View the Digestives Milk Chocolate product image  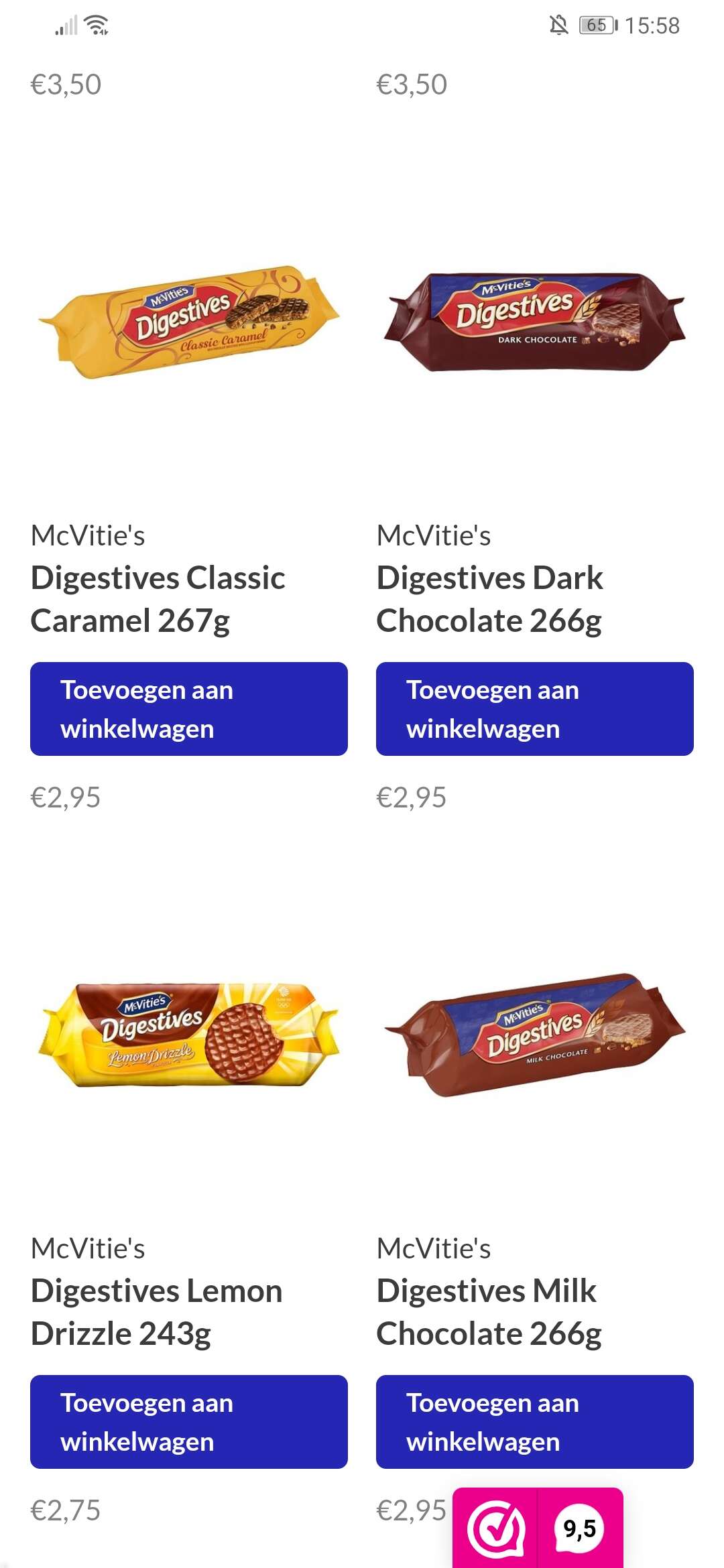(535, 1035)
